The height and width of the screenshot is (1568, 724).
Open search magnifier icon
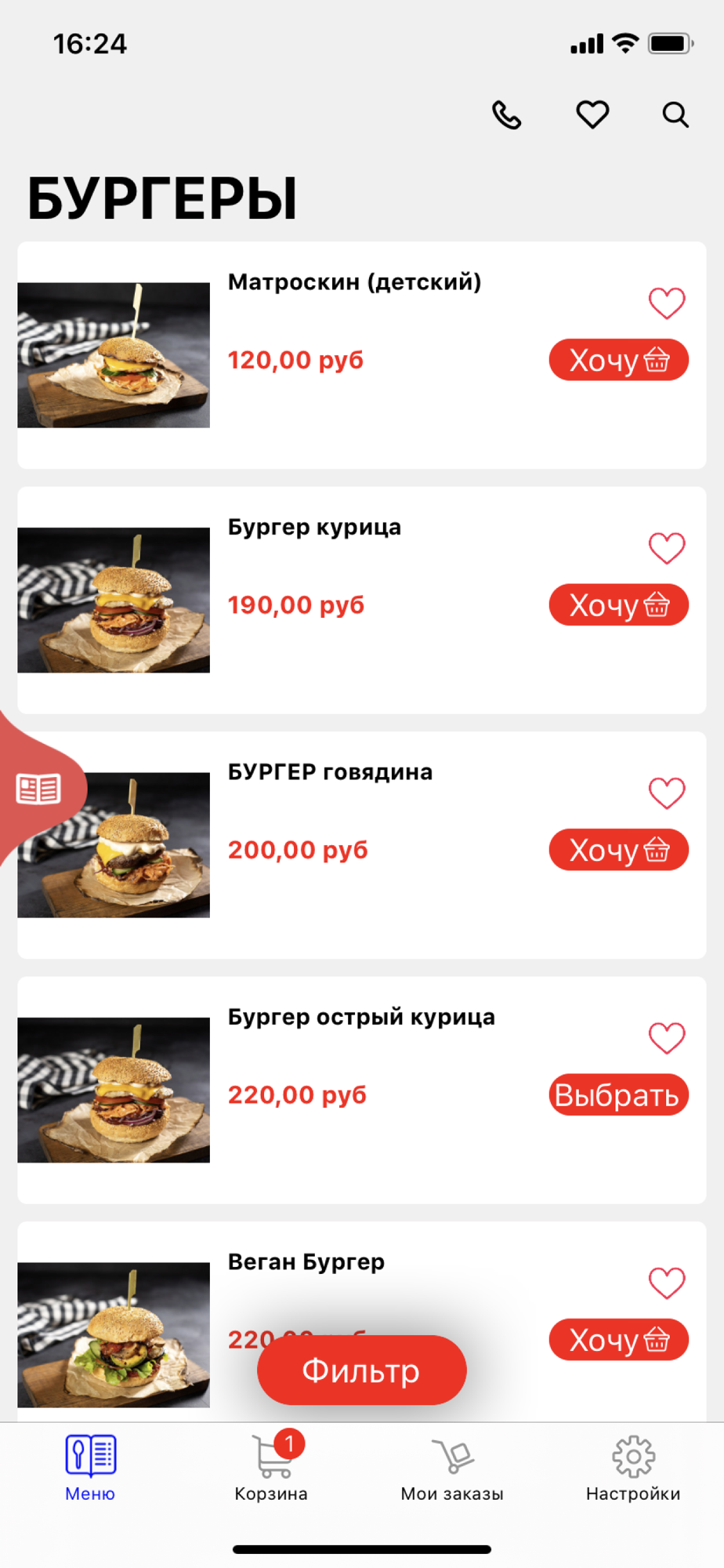[675, 115]
